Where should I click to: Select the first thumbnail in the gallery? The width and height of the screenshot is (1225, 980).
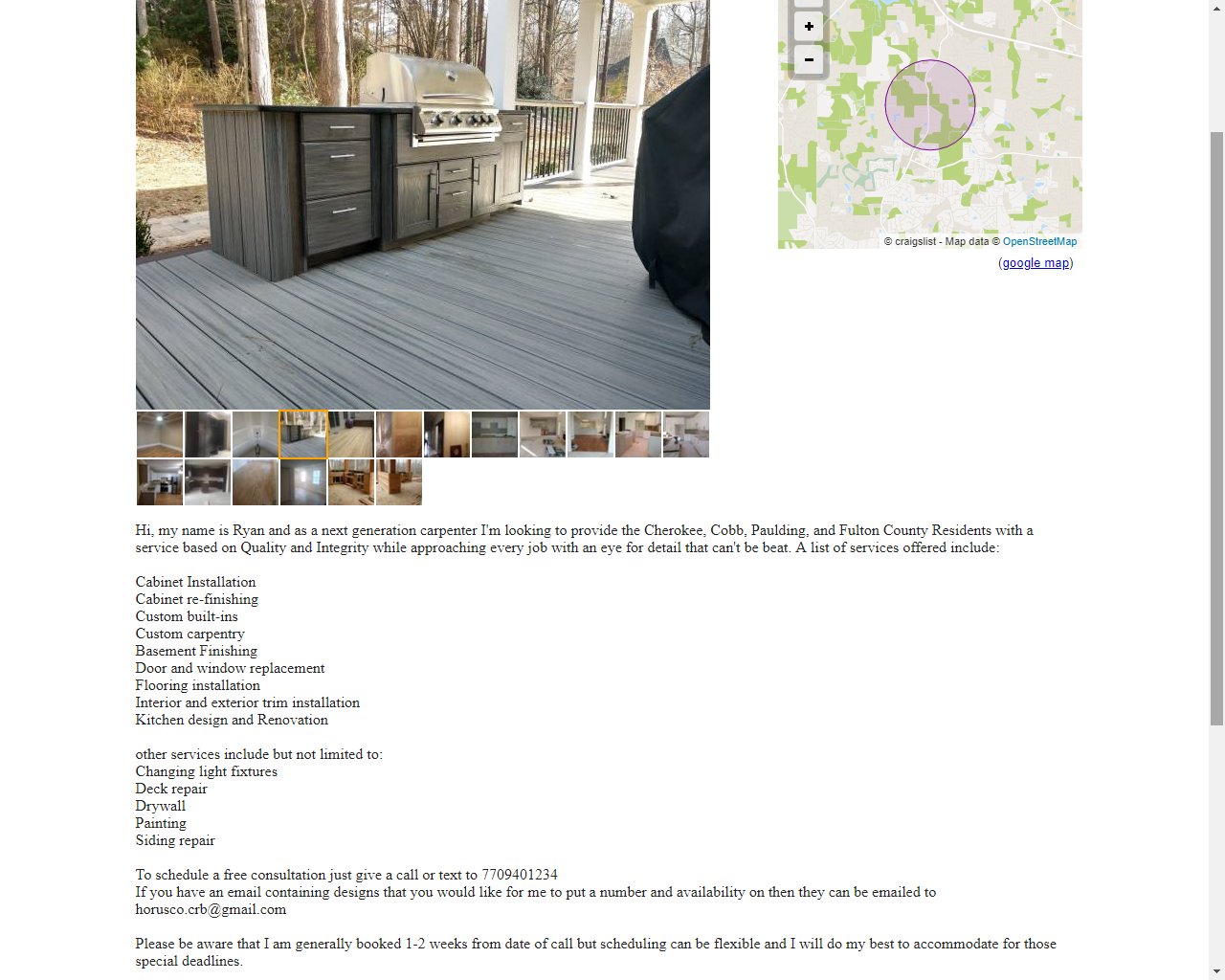160,434
